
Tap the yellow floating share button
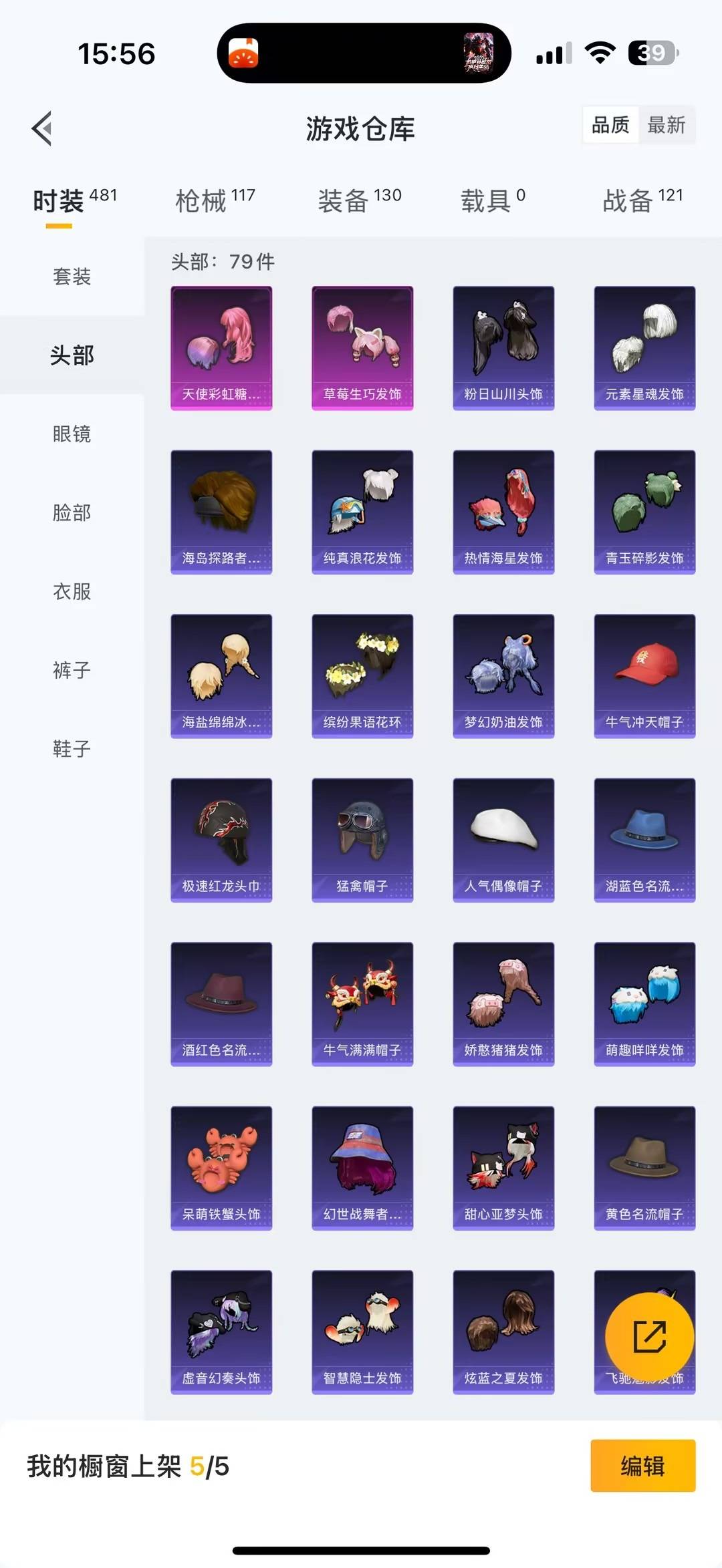(x=649, y=1337)
